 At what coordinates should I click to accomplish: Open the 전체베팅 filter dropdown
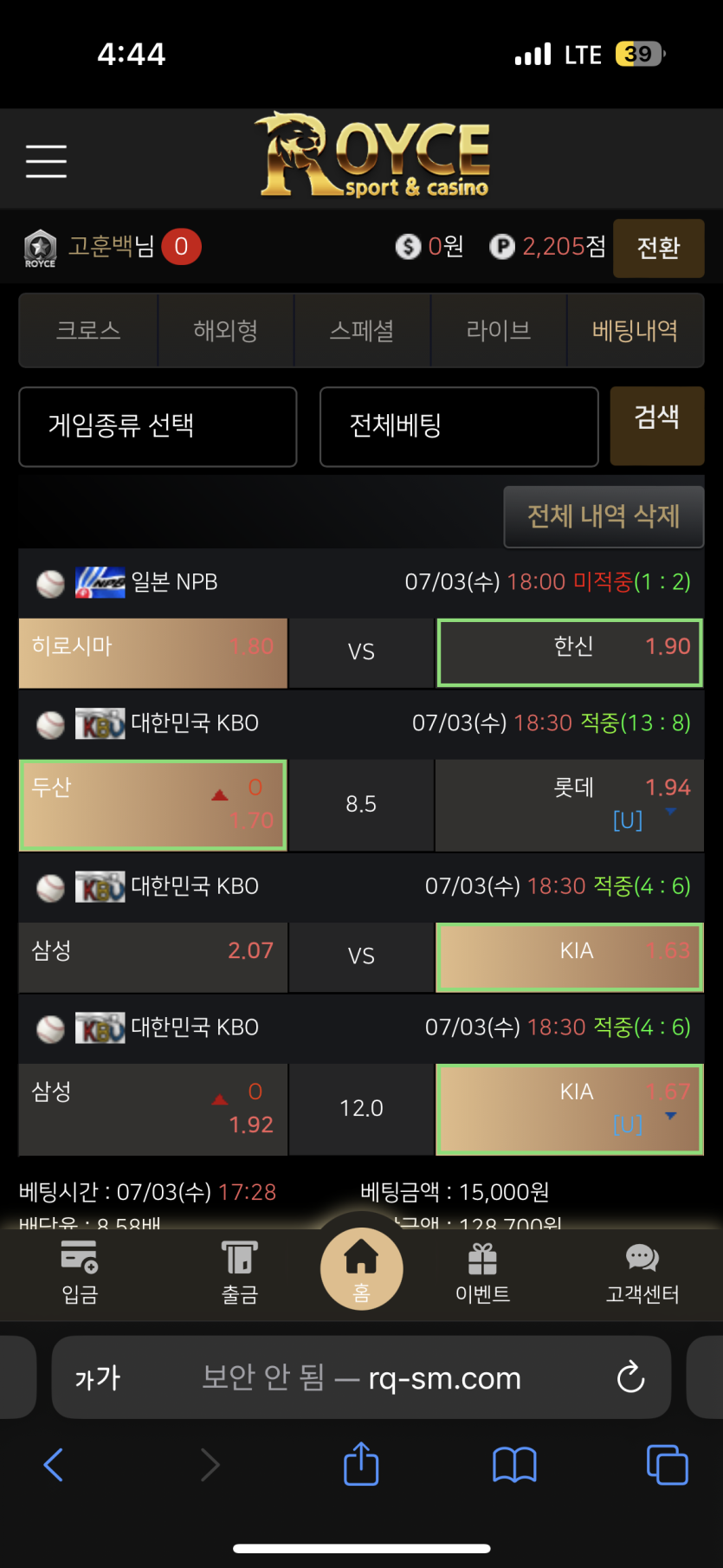pos(459,426)
